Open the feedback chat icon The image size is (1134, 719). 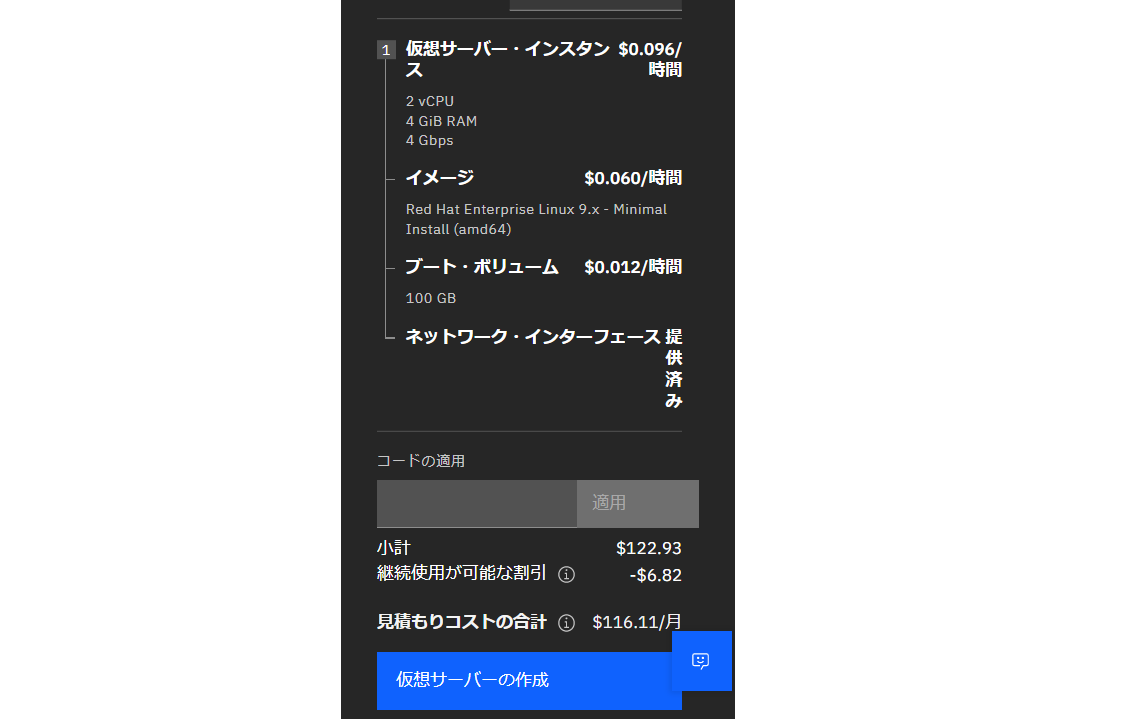click(701, 661)
